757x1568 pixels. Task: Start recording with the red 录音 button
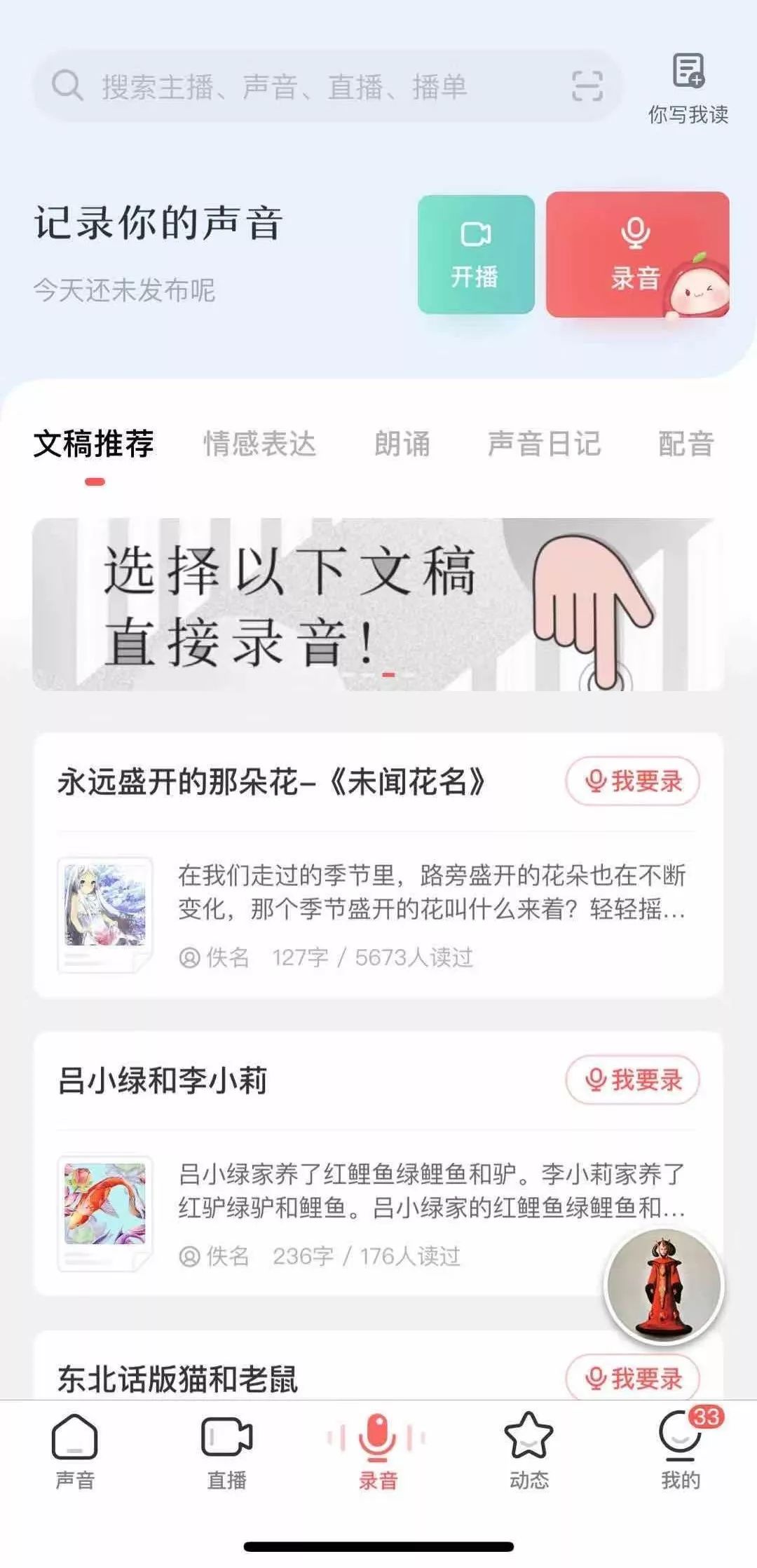click(x=636, y=254)
